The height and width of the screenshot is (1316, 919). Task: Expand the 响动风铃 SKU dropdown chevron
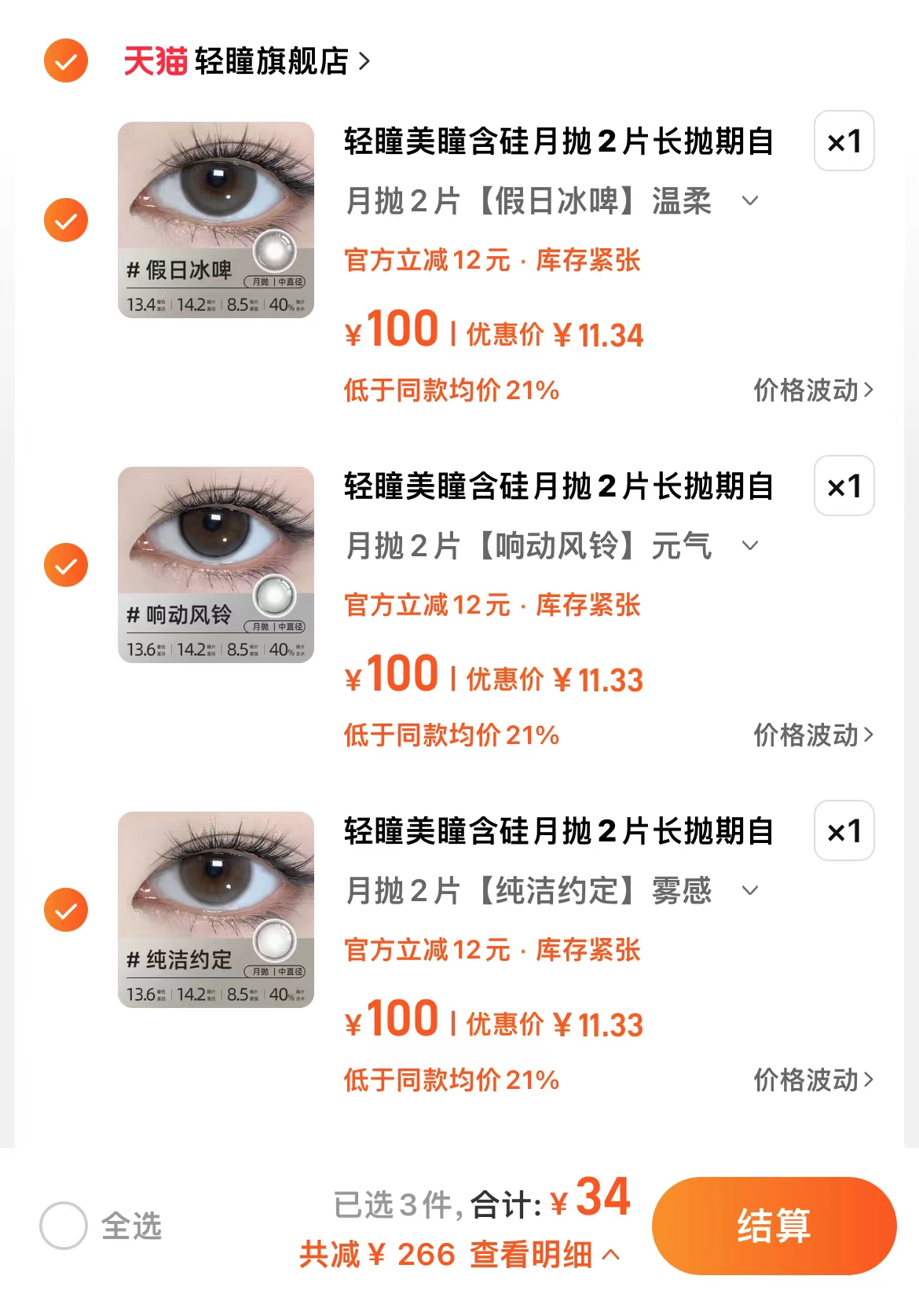pyautogui.click(x=752, y=546)
